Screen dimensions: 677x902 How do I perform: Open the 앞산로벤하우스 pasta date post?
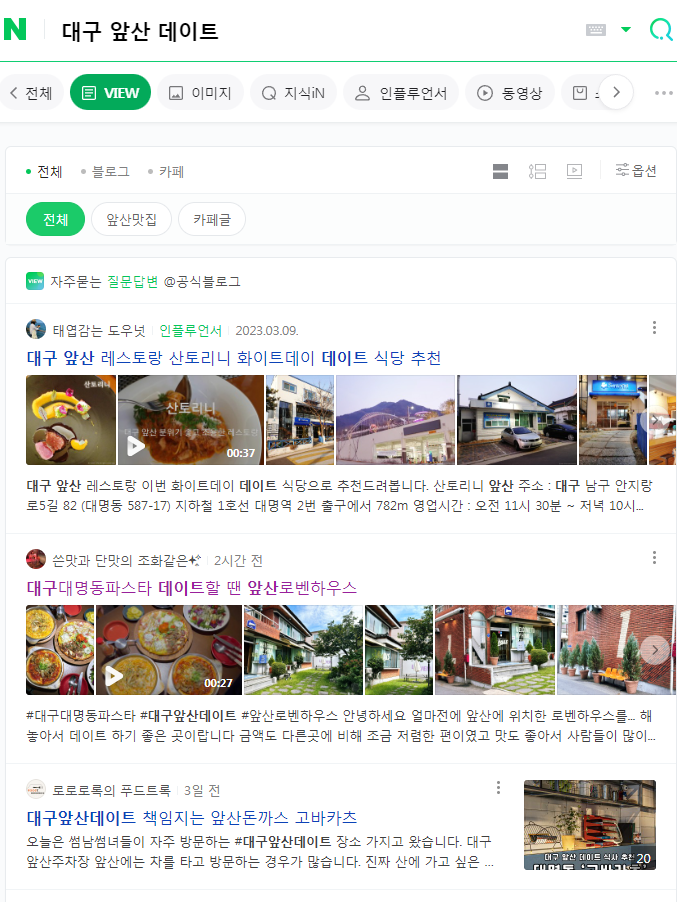click(x=191, y=587)
